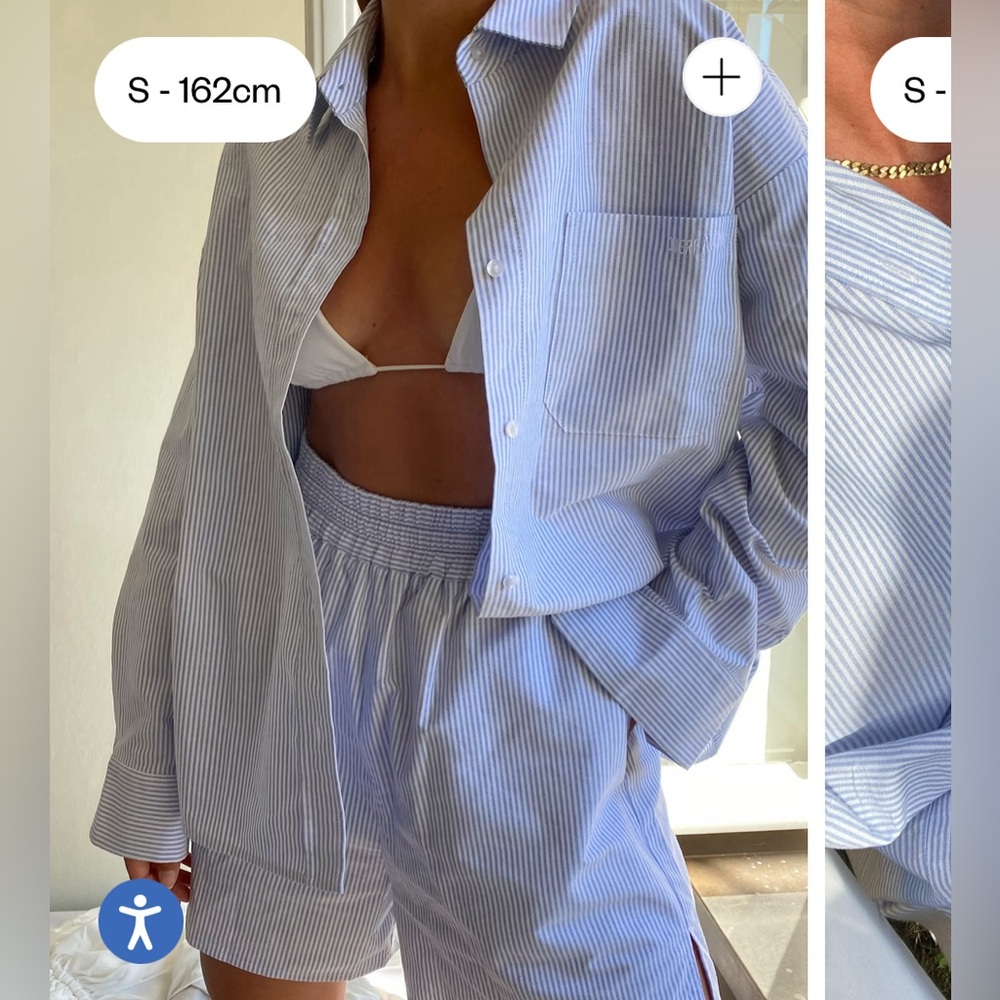This screenshot has height=1000, width=1000.
Task: View the next photo with gold necklace
Action: coord(887,500)
